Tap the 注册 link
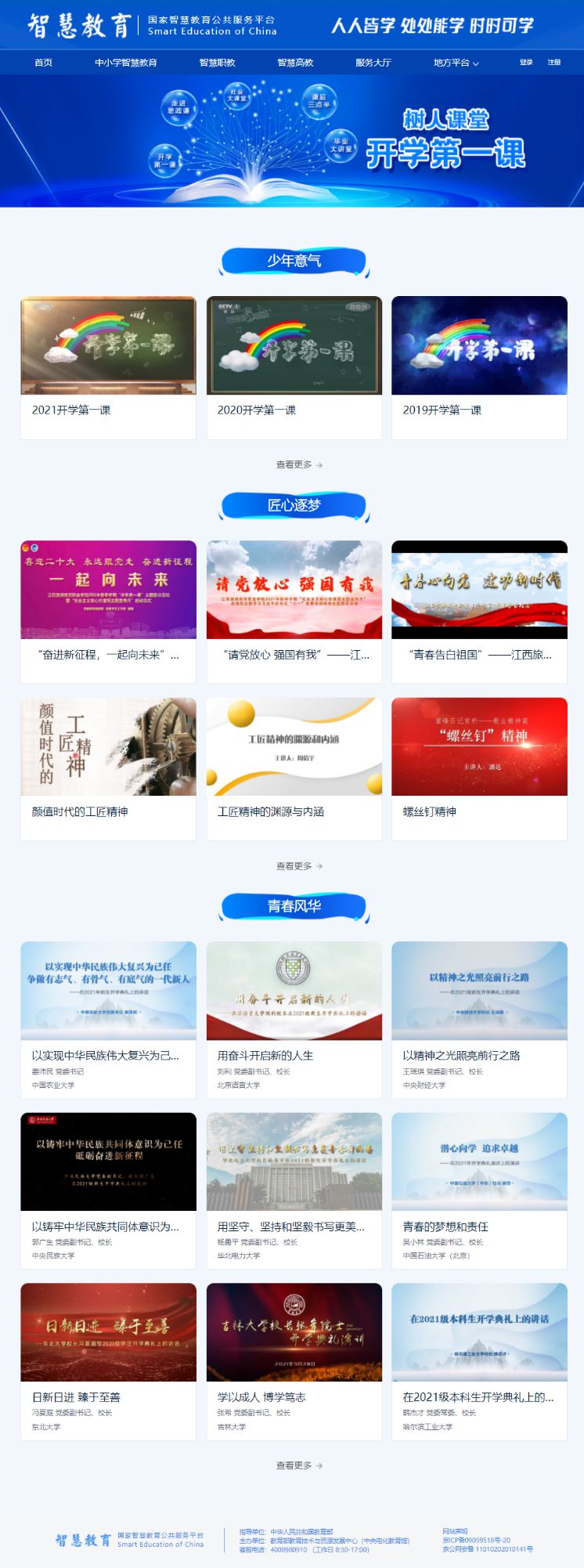Screen dimensions: 584x1568 click(554, 63)
